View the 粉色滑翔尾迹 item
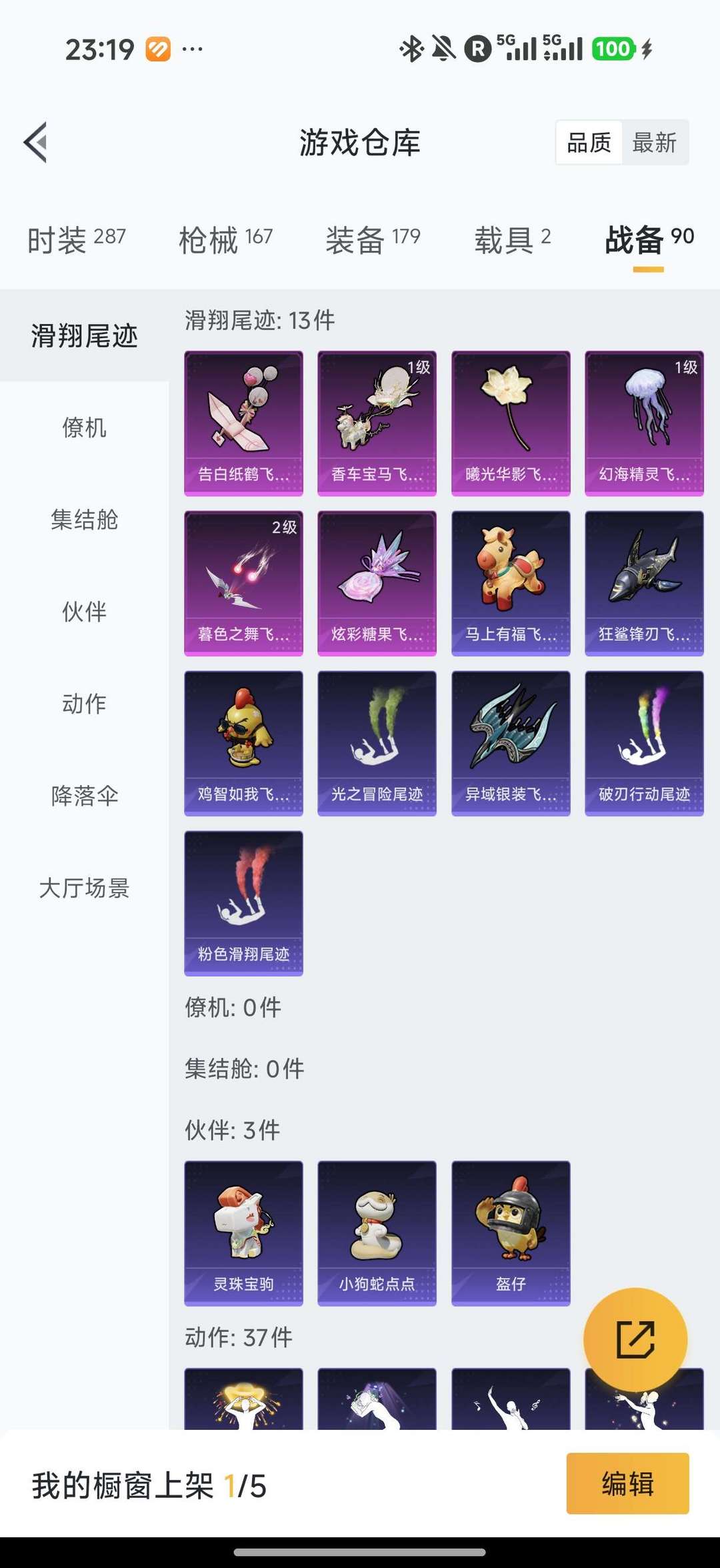Viewport: 720px width, 1568px height. tap(243, 903)
